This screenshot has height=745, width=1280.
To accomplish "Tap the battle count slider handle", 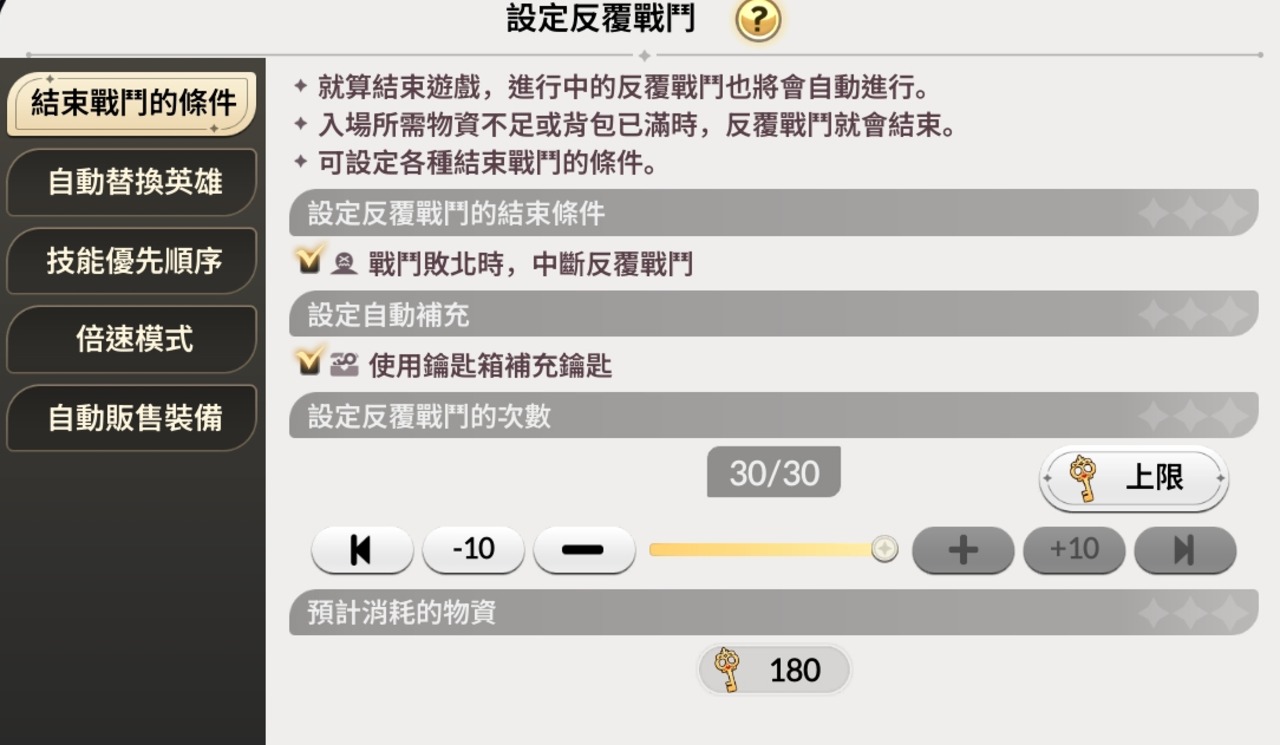I will 884,549.
